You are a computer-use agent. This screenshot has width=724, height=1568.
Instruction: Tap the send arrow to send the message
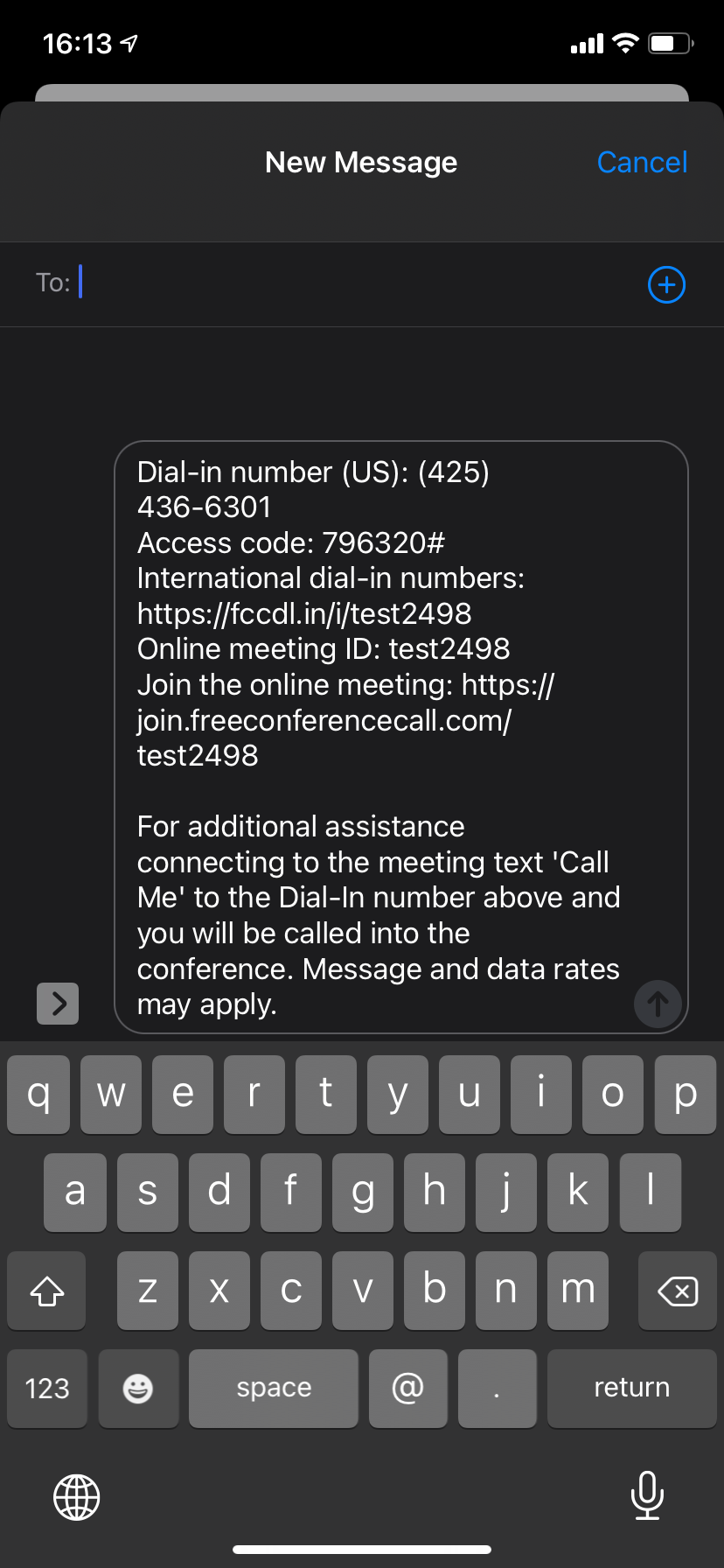[x=658, y=1004]
